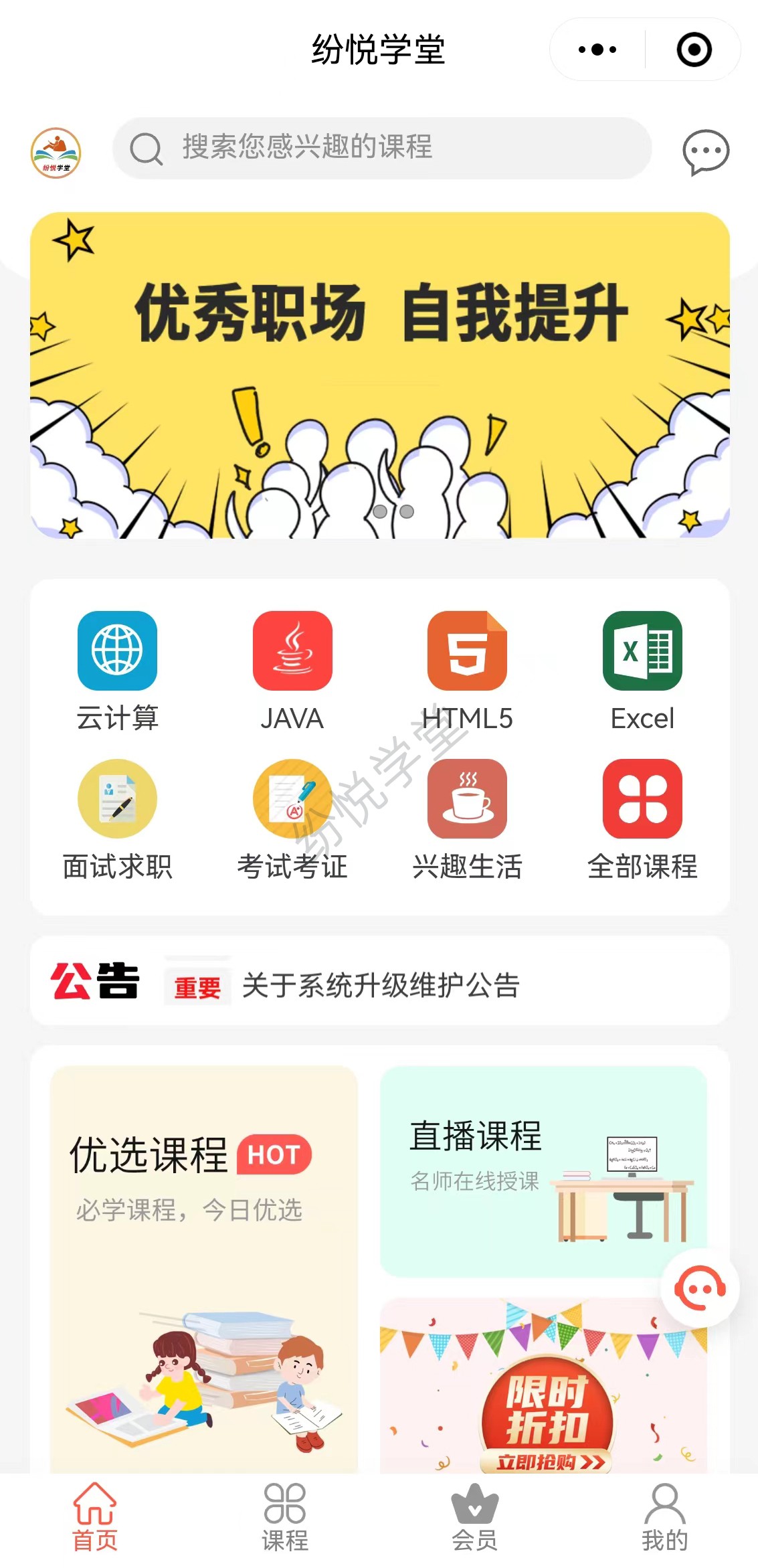Open the 面试求职 category
The width and height of the screenshot is (758, 1568).
[x=117, y=819]
